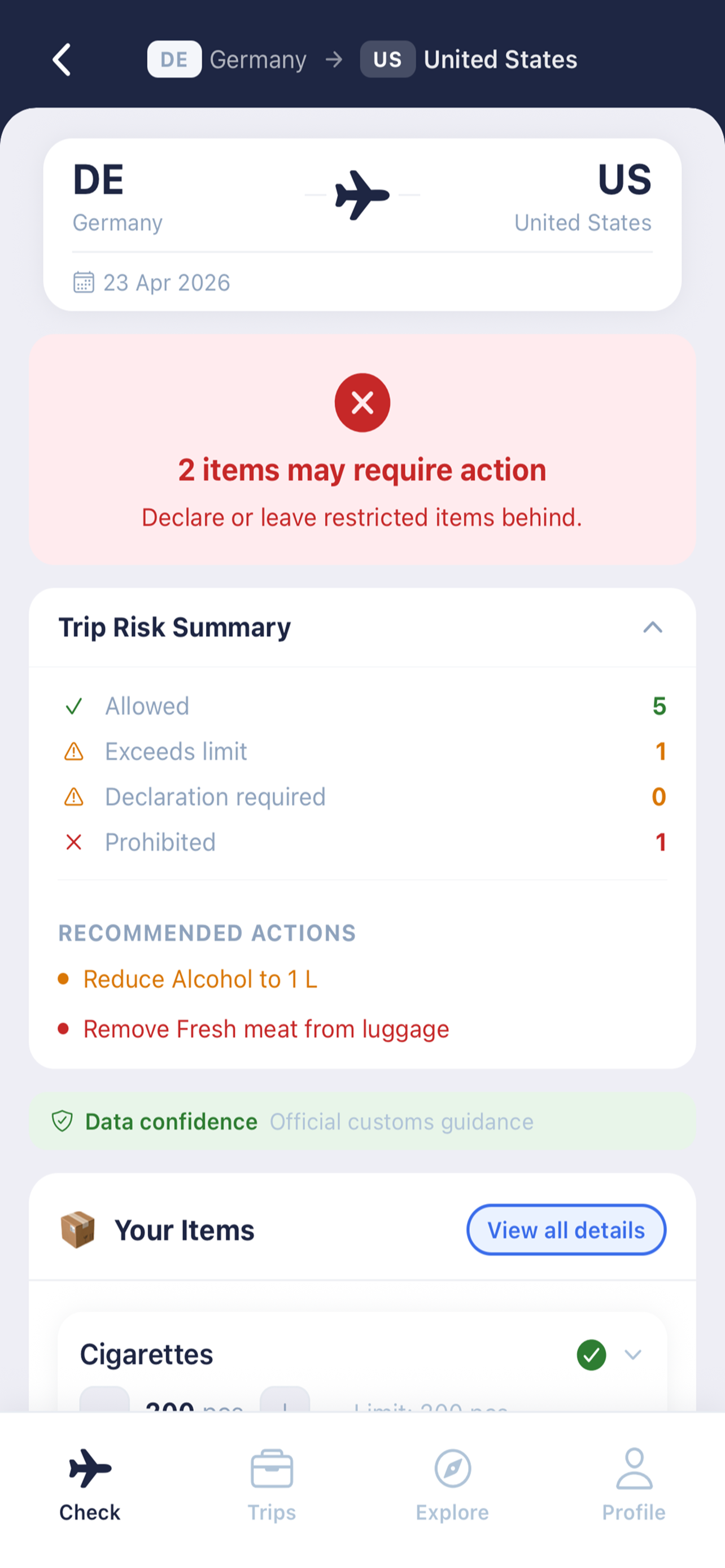Collapse the Trip Risk Summary section

tap(653, 627)
